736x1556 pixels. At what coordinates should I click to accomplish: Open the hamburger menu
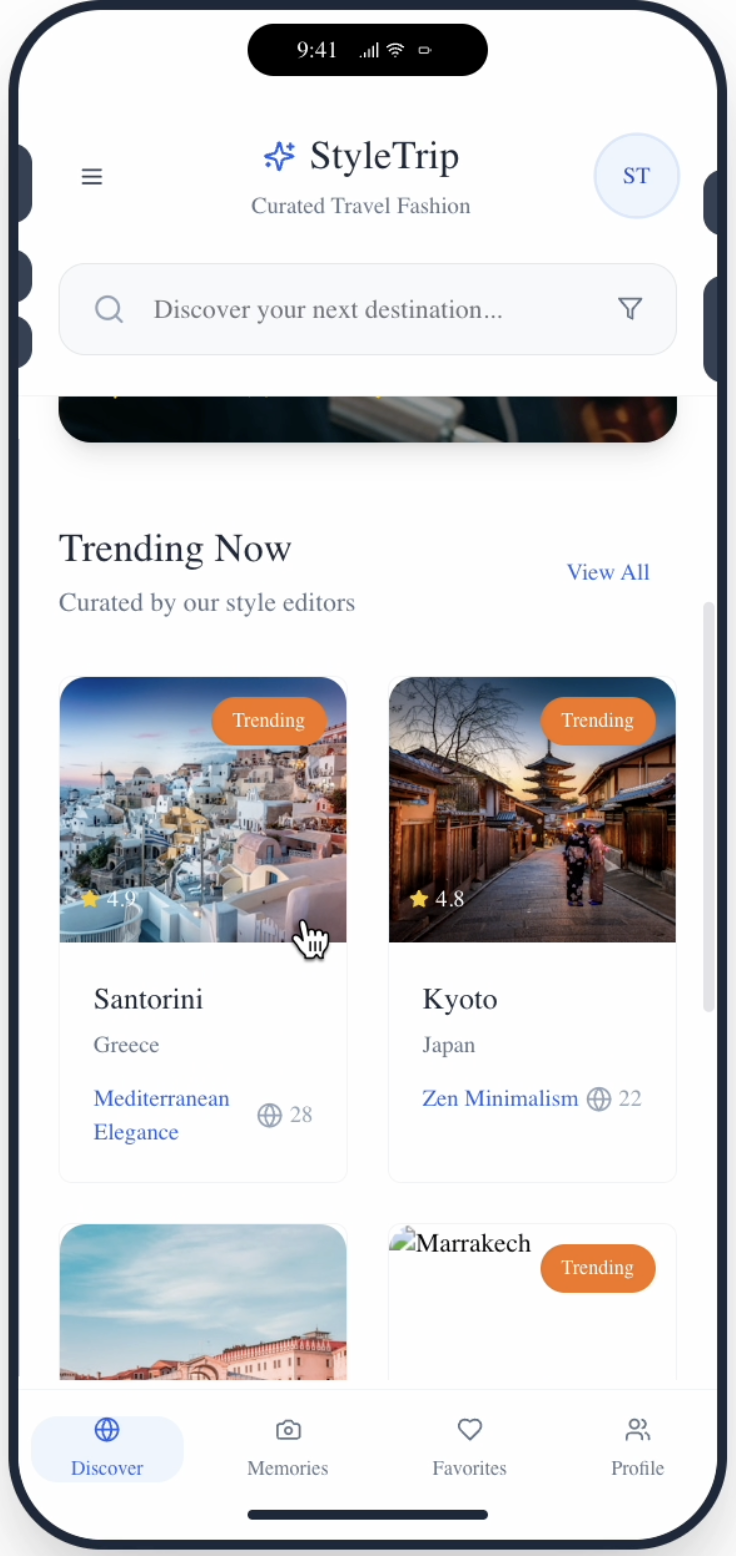click(92, 177)
